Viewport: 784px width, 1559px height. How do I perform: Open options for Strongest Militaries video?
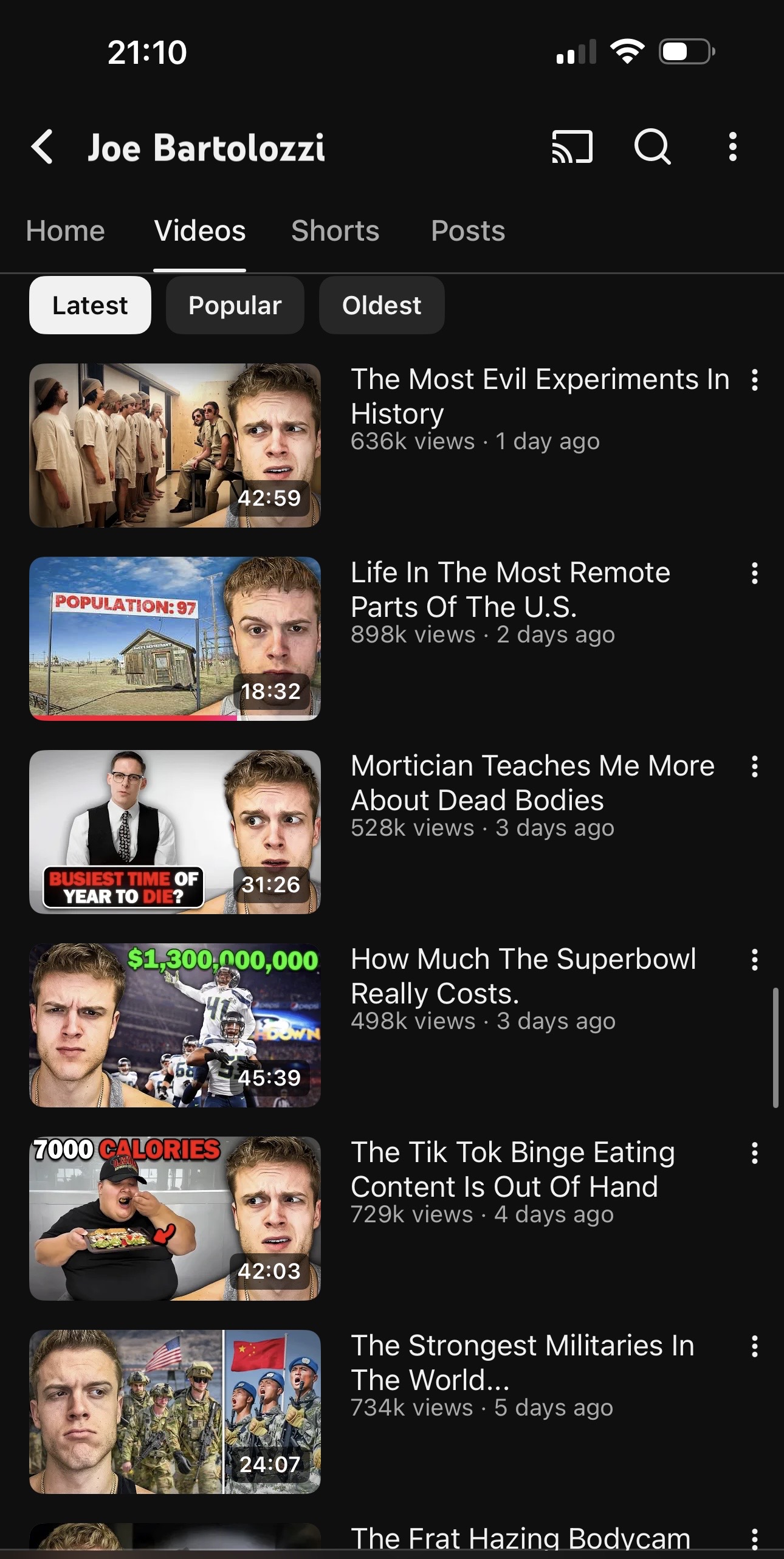(x=754, y=1346)
